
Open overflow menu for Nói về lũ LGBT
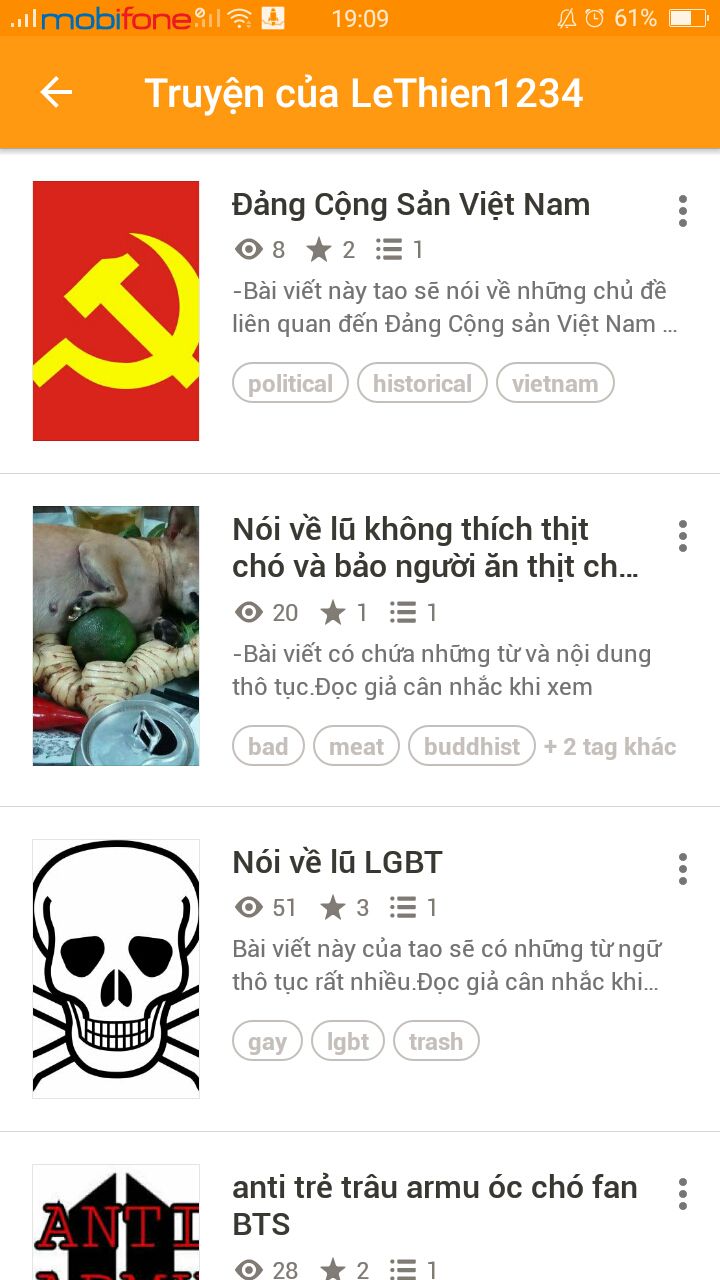pos(682,869)
